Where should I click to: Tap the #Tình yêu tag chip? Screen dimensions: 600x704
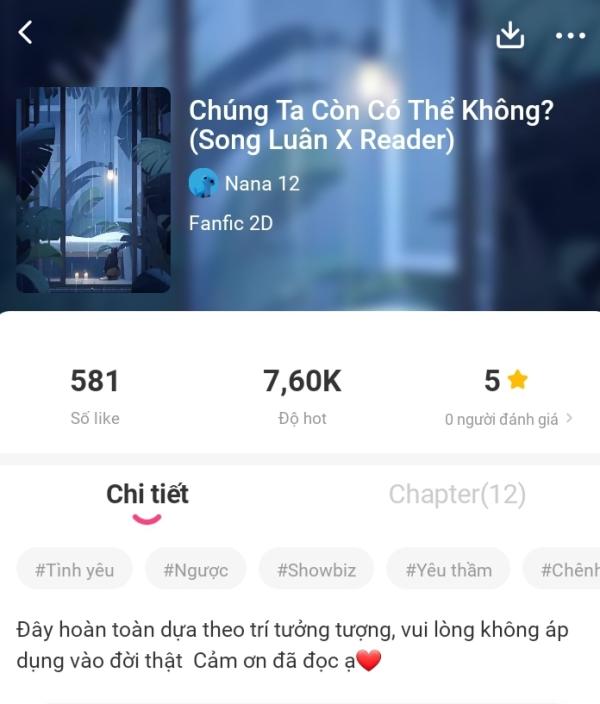tap(75, 570)
